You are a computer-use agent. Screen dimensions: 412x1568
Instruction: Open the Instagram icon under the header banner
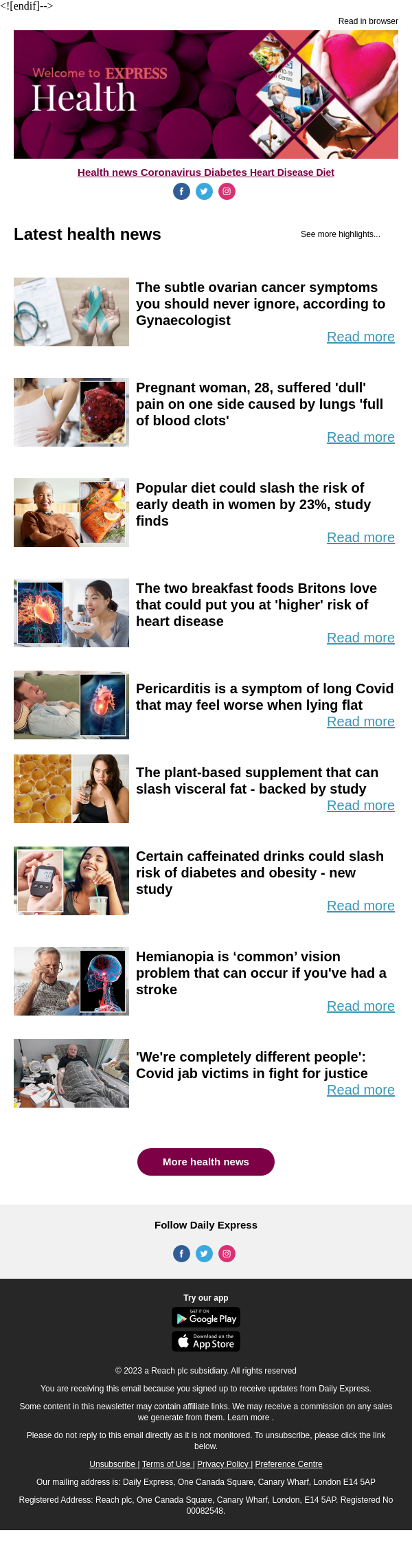227,192
